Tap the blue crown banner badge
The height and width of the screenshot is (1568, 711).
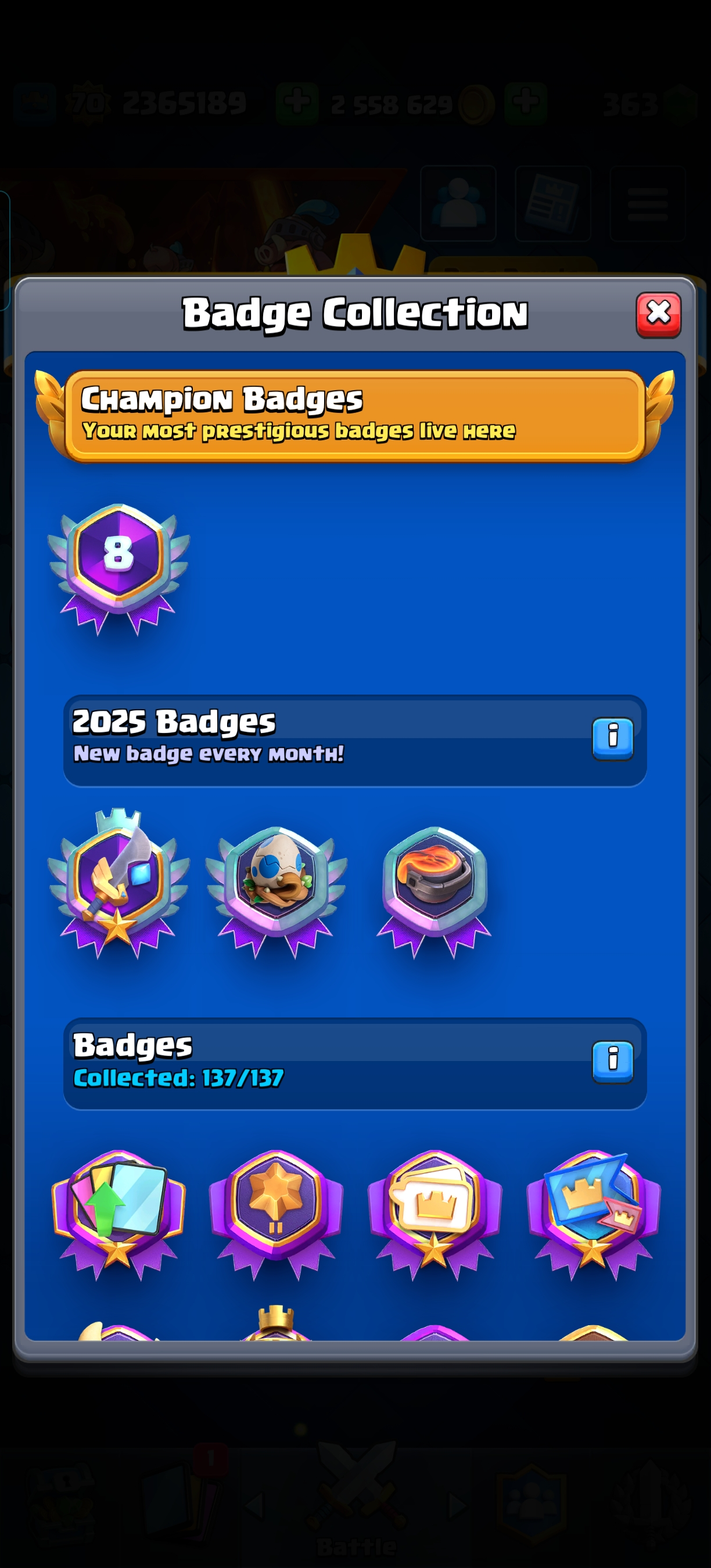pyautogui.click(x=592, y=1210)
